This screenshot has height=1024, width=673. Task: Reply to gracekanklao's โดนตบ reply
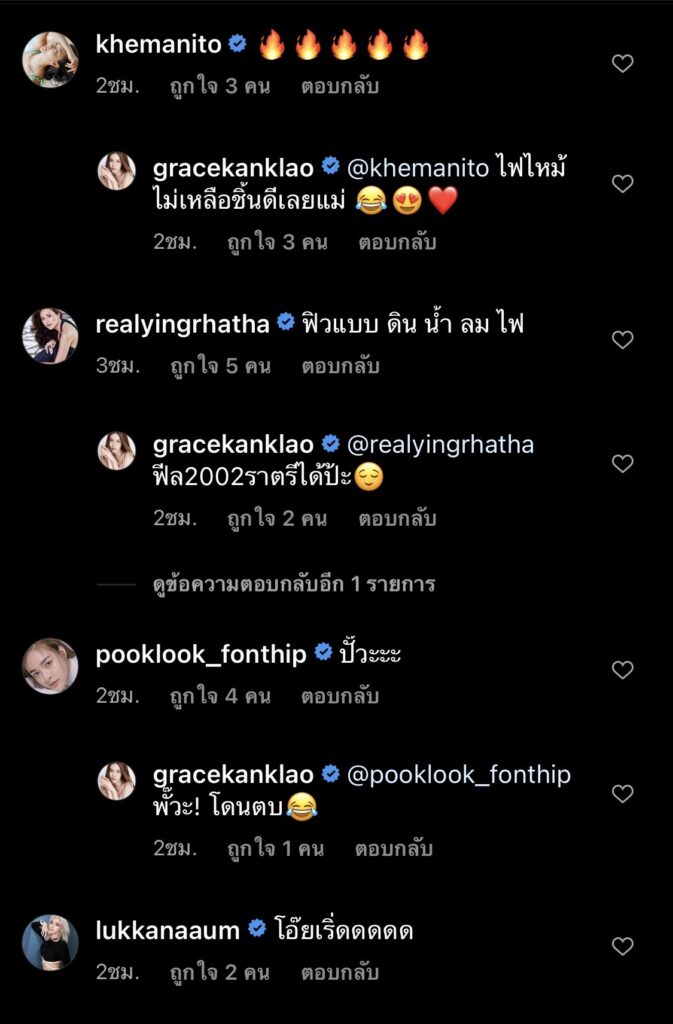click(x=395, y=849)
